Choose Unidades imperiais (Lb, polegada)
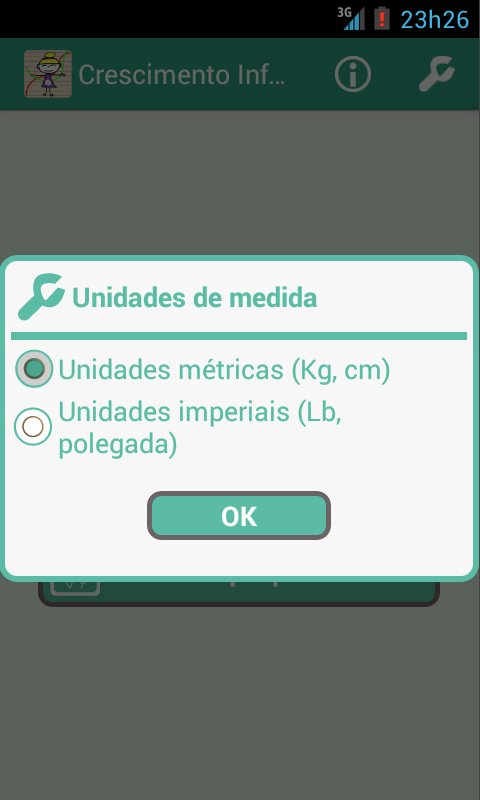 pyautogui.click(x=178, y=427)
